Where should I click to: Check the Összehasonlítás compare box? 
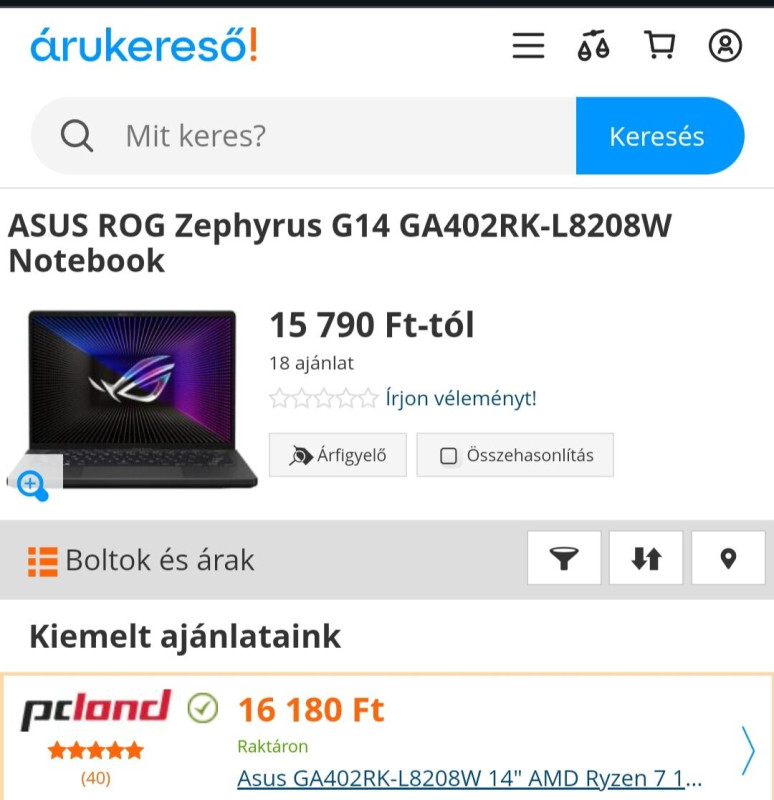tap(450, 456)
